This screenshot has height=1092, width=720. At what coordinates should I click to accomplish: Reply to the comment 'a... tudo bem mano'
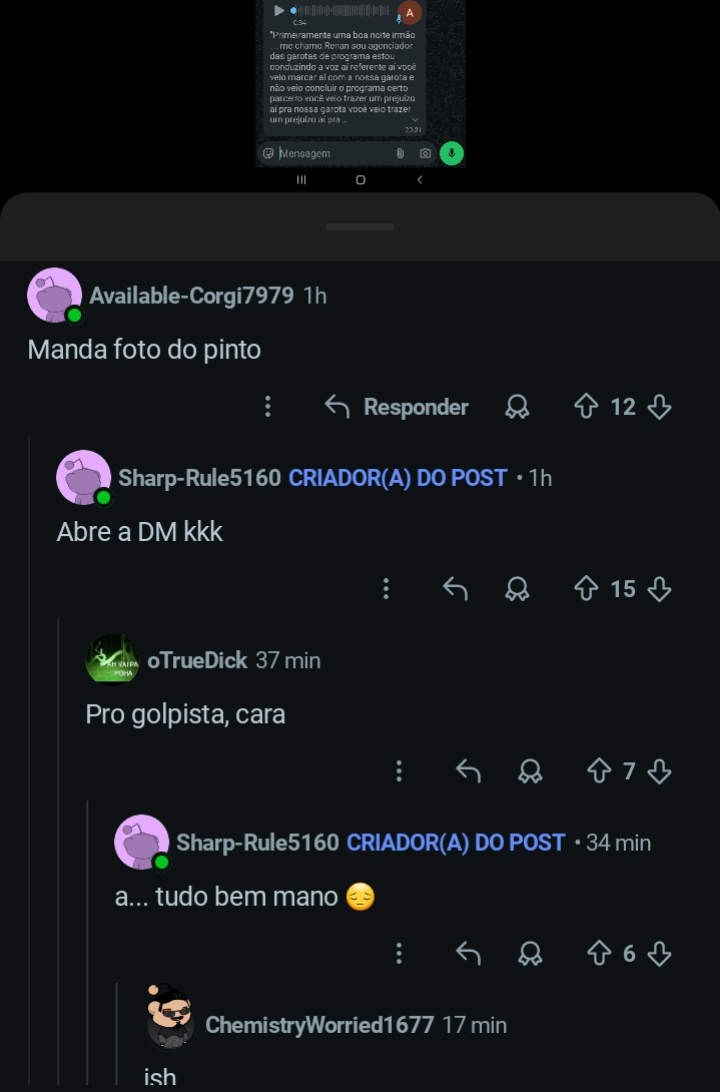(468, 953)
